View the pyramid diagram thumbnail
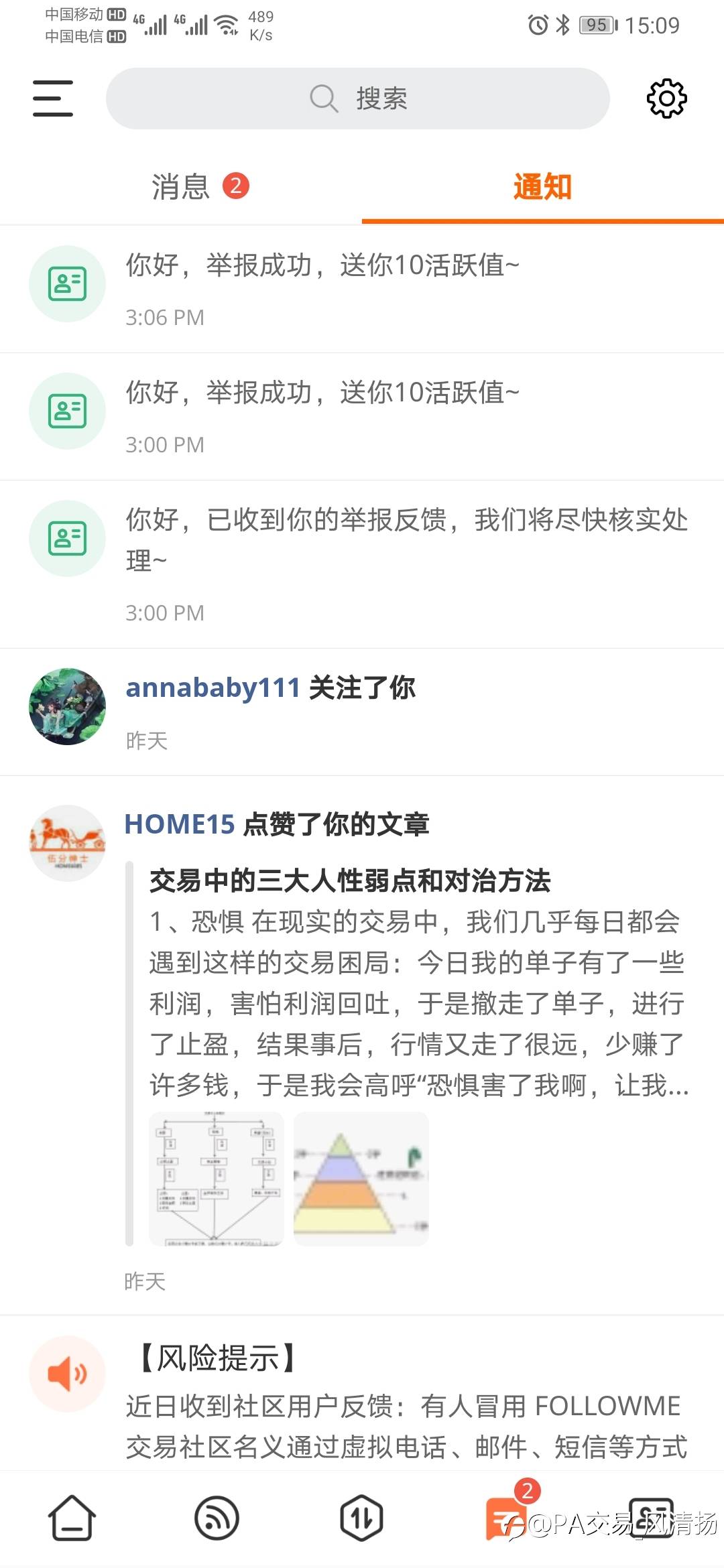The height and width of the screenshot is (1568, 724). click(x=361, y=1179)
